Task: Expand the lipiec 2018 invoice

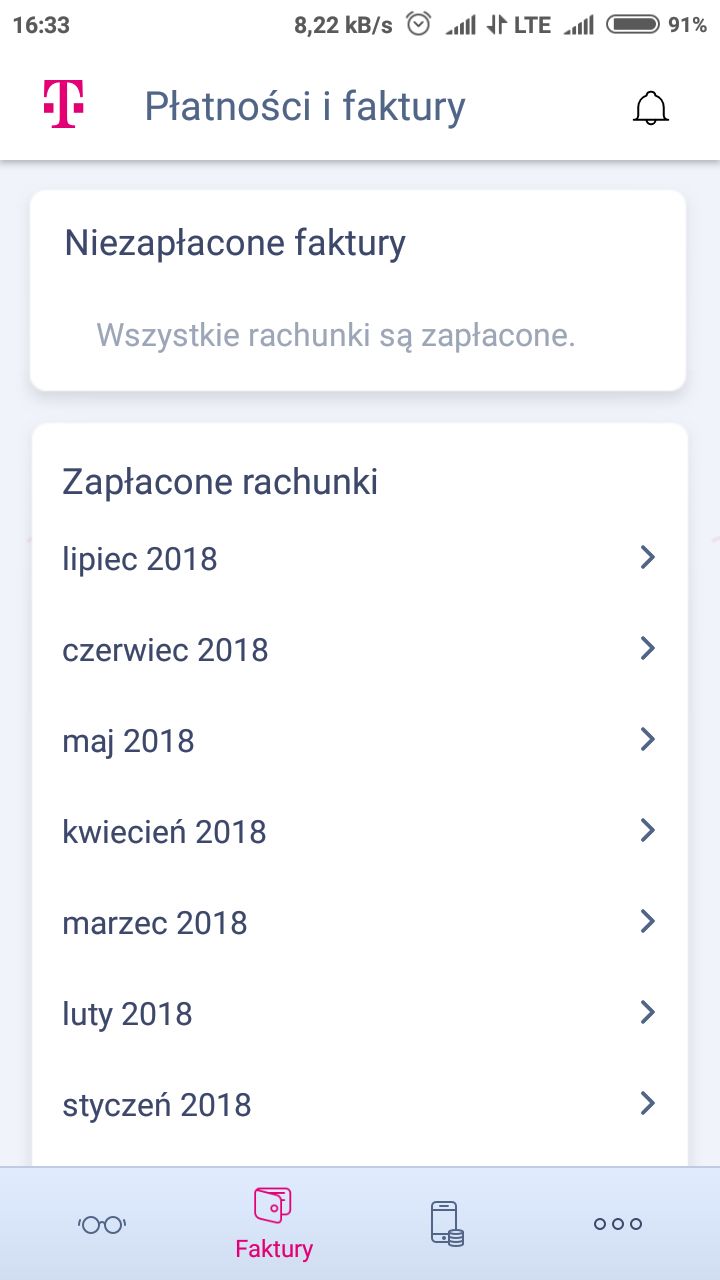Action: 360,558
